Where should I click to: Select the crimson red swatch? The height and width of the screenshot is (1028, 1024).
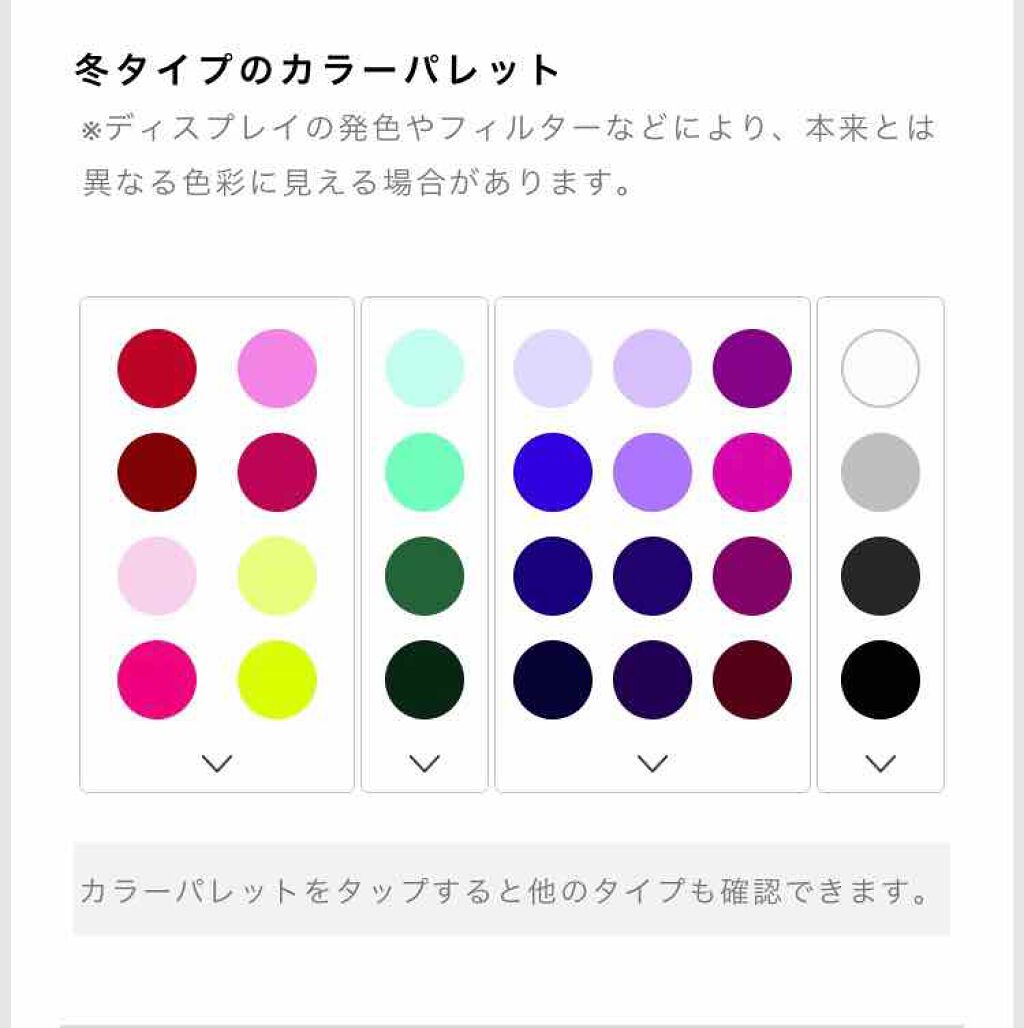[155, 368]
